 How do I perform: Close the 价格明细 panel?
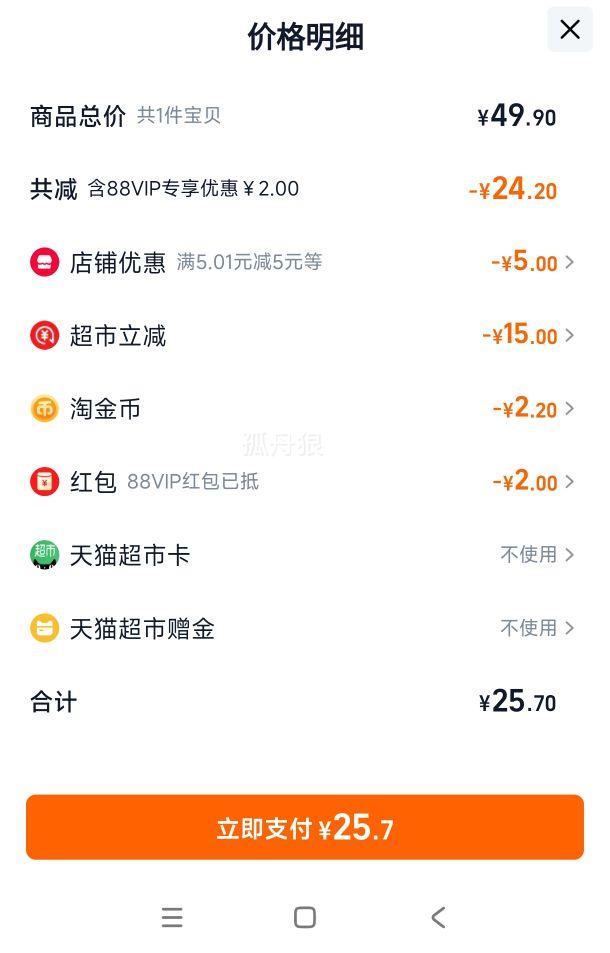[x=570, y=30]
